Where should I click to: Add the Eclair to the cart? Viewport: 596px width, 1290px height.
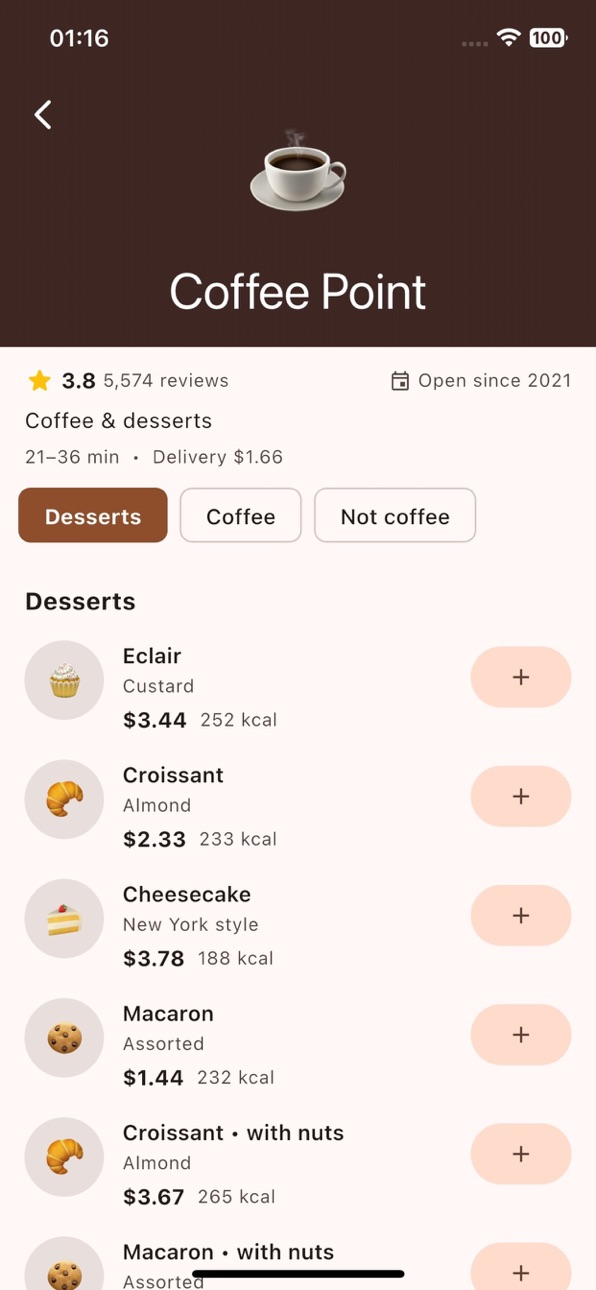click(521, 677)
